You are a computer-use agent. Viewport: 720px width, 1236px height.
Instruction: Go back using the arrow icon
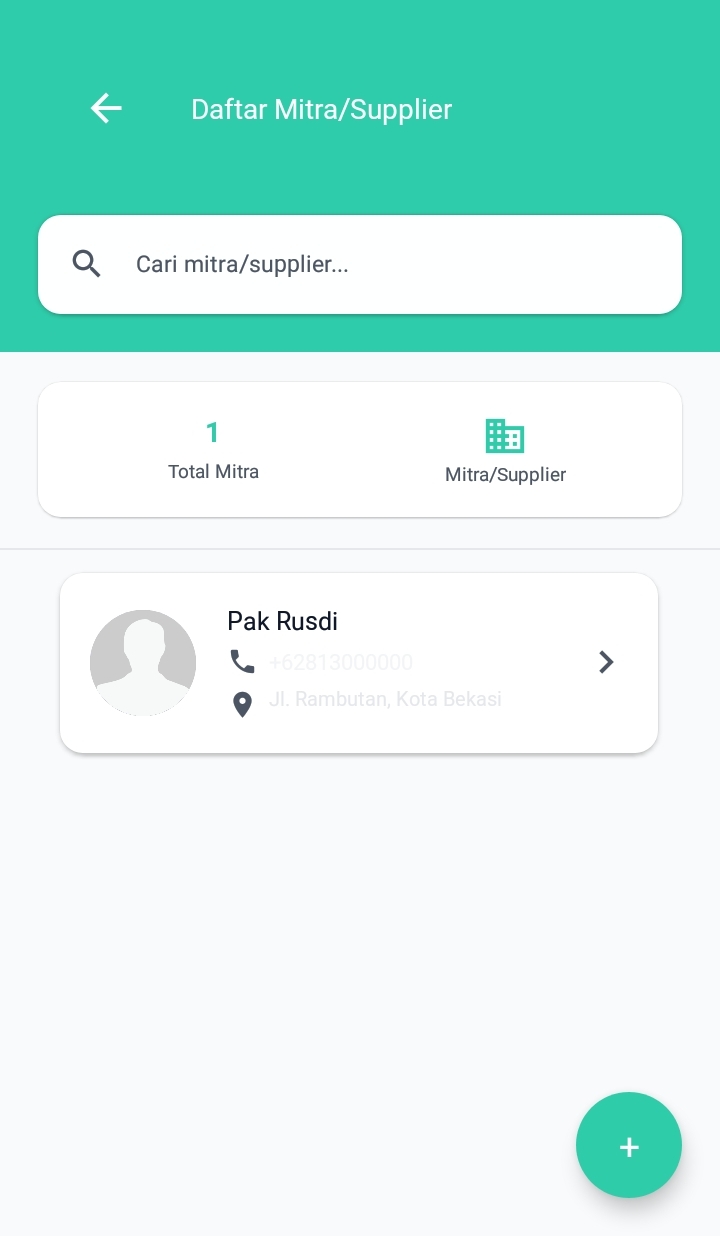[x=106, y=108]
